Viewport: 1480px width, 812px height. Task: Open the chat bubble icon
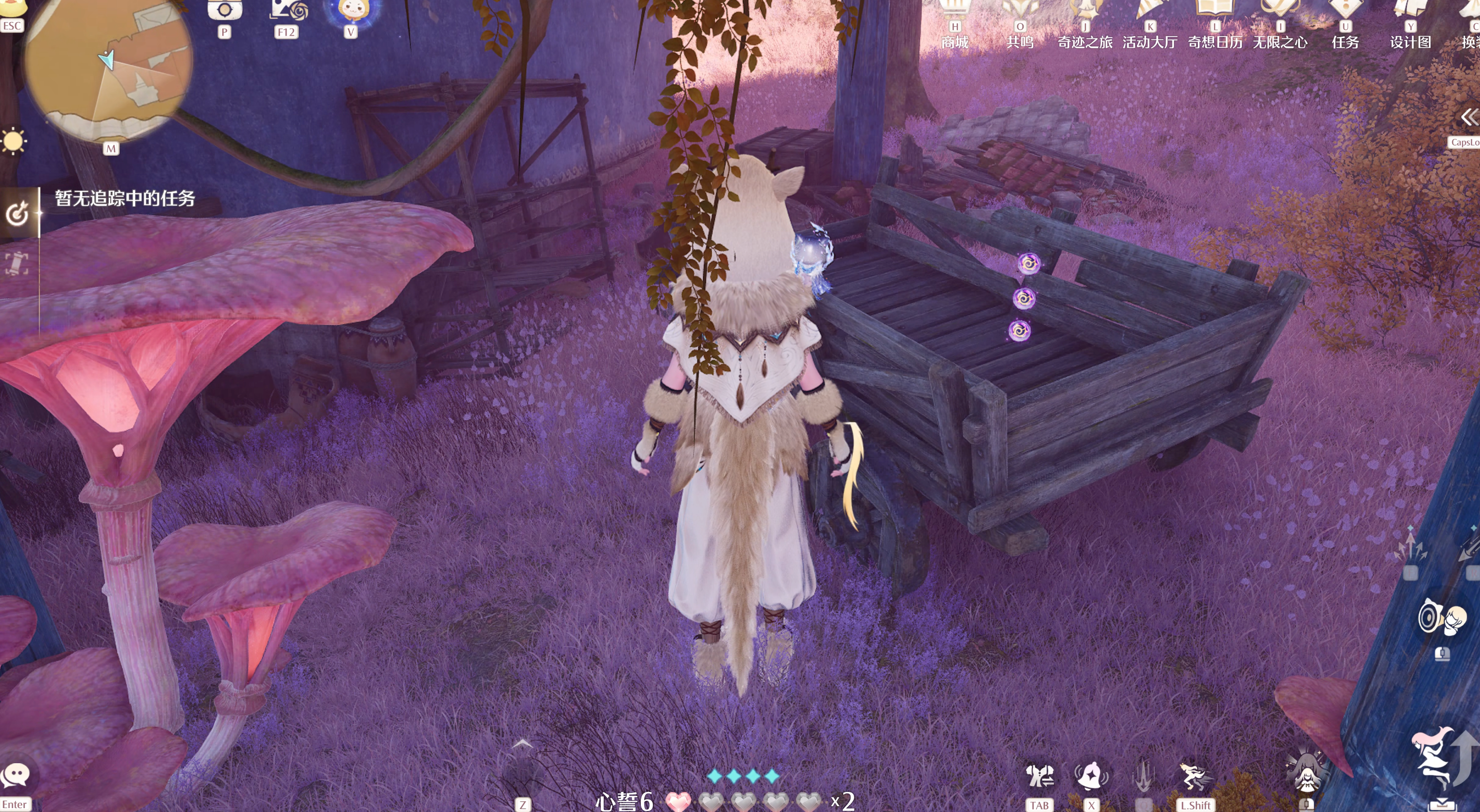point(16,775)
